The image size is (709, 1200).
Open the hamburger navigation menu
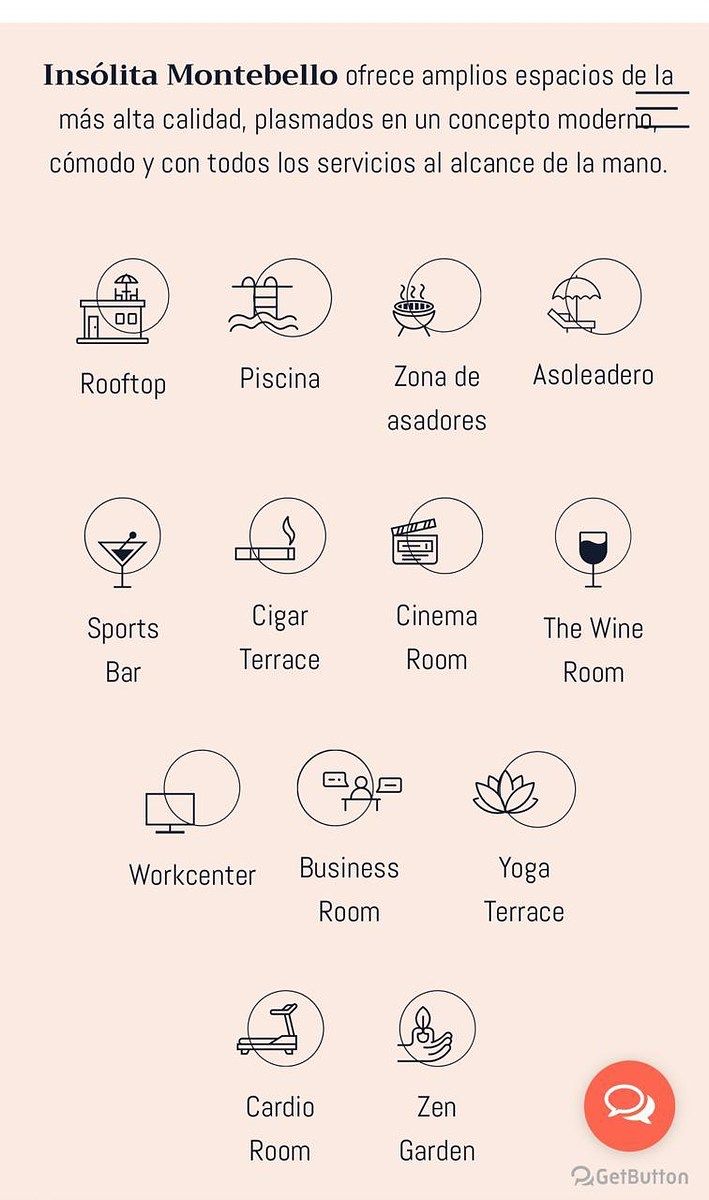click(x=662, y=109)
